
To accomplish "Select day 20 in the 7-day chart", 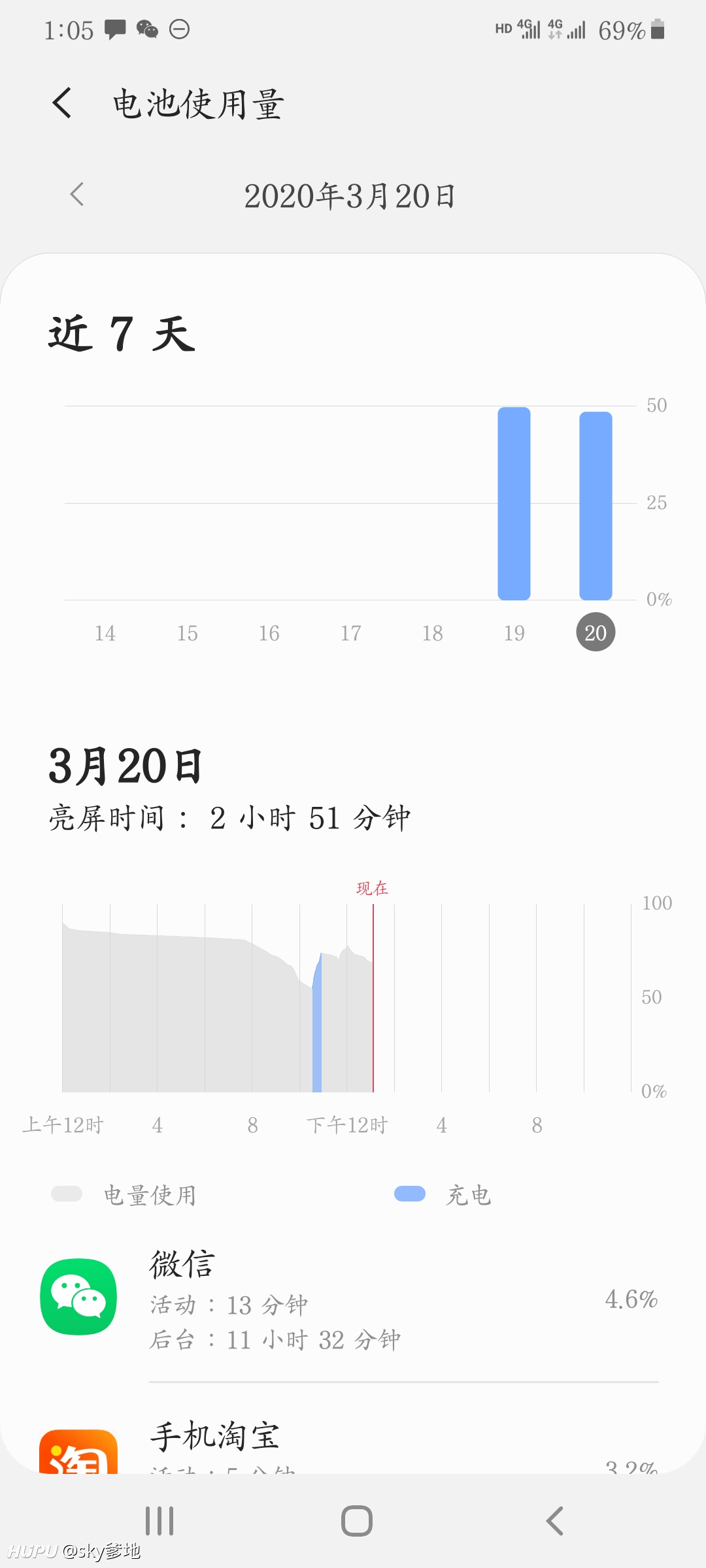I will tap(596, 632).
